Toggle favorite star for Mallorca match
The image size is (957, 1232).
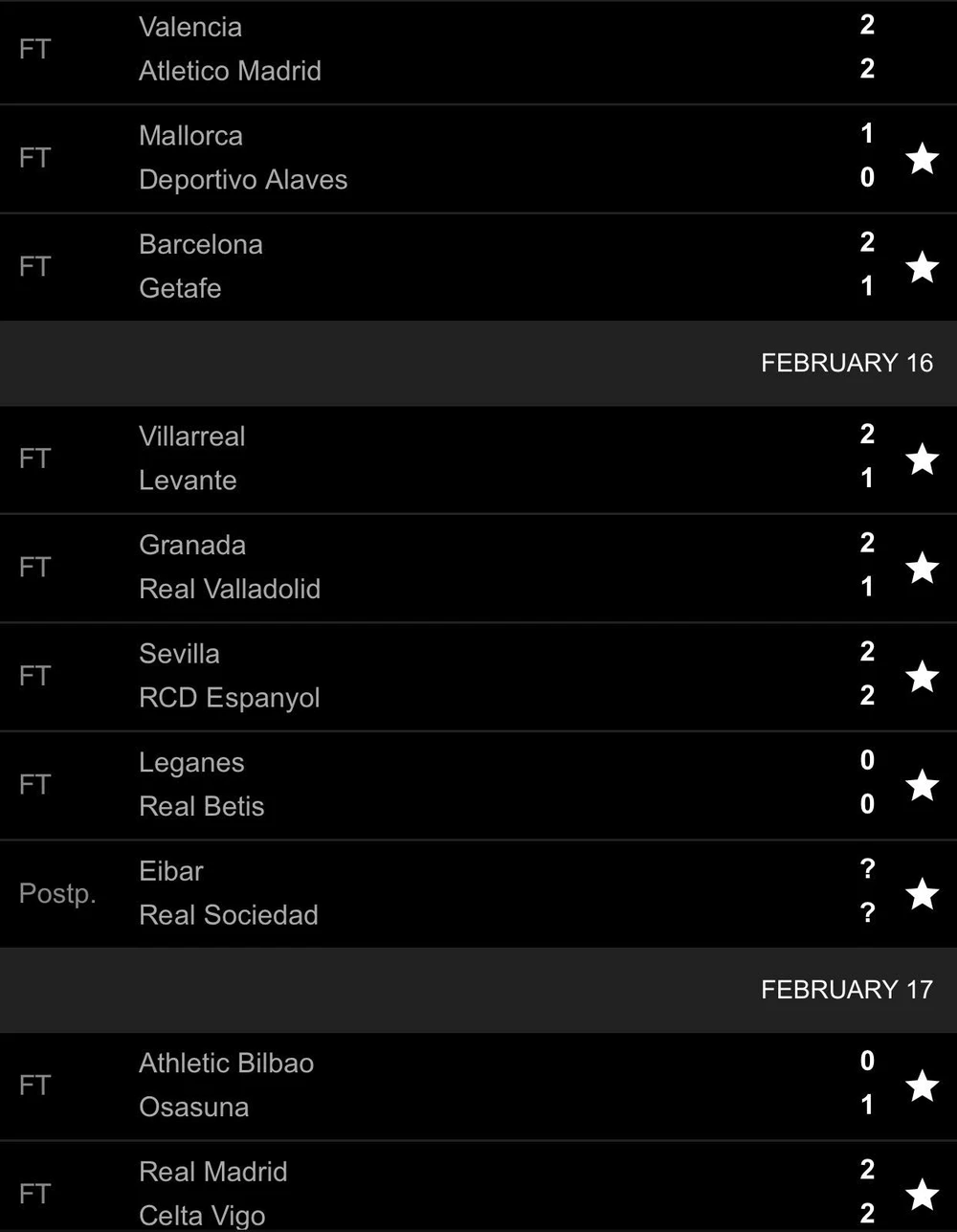[x=922, y=159]
